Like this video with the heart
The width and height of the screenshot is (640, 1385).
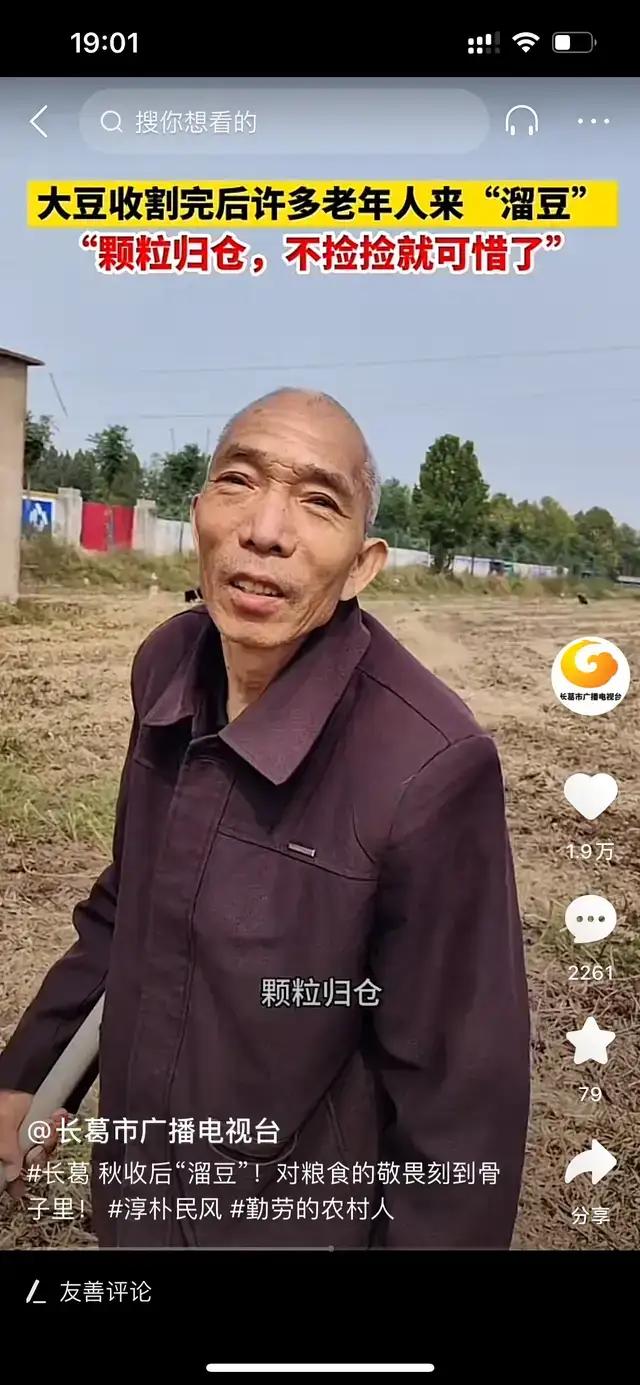(x=590, y=797)
